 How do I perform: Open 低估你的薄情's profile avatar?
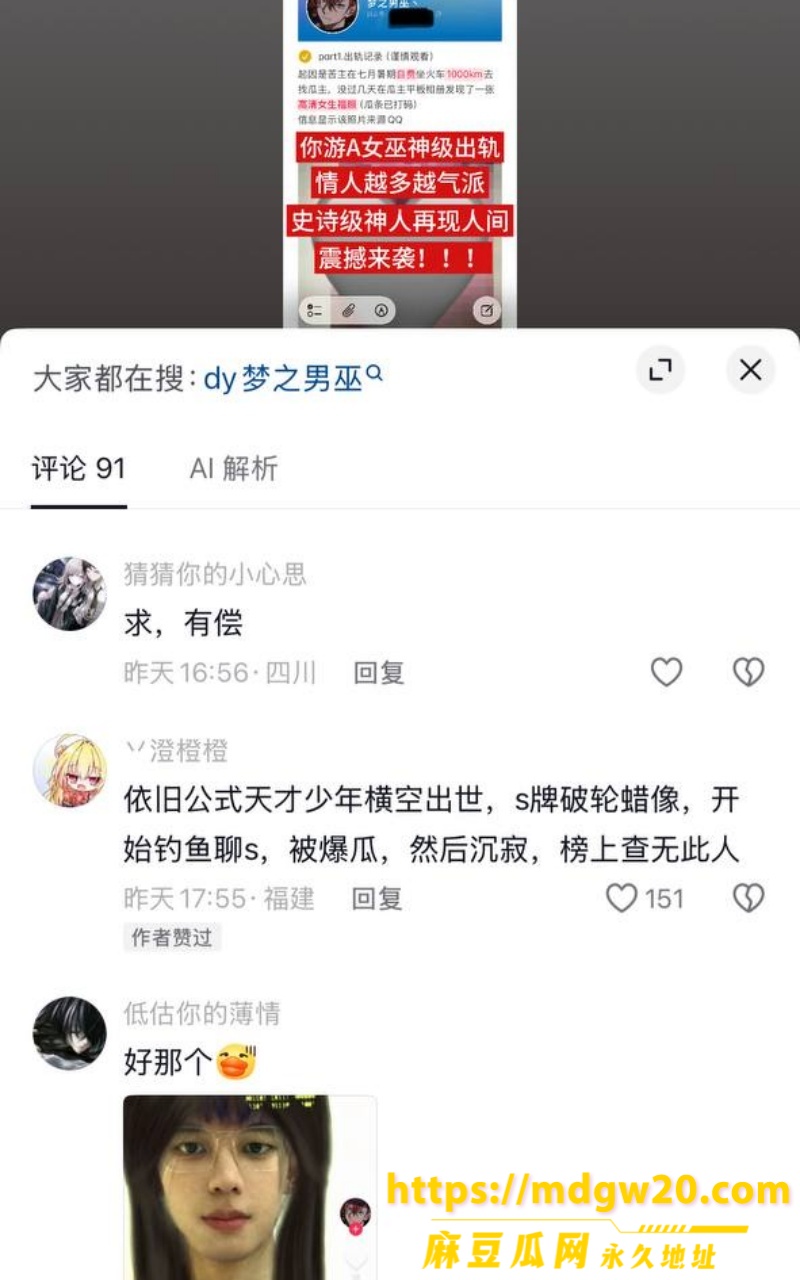point(69,1033)
